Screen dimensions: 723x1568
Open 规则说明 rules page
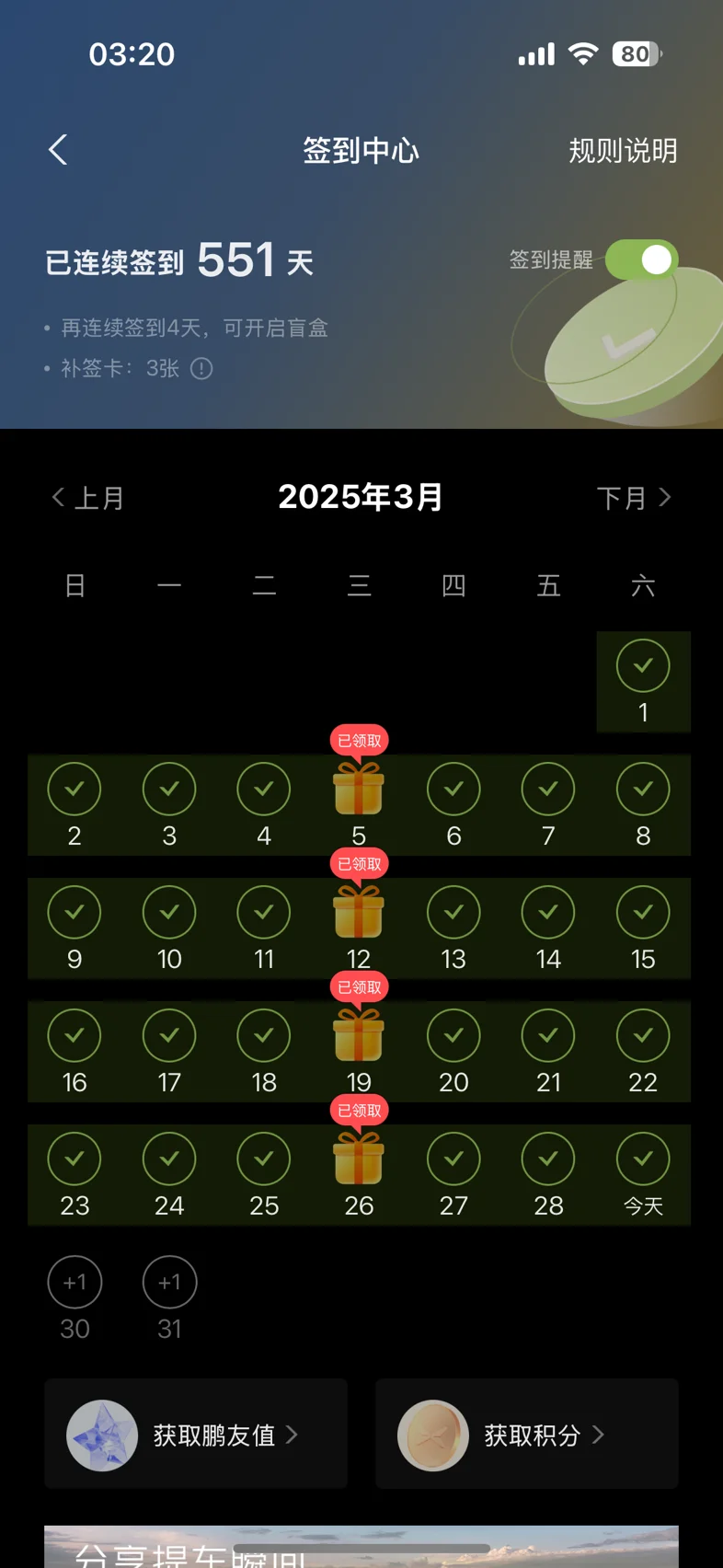623,151
